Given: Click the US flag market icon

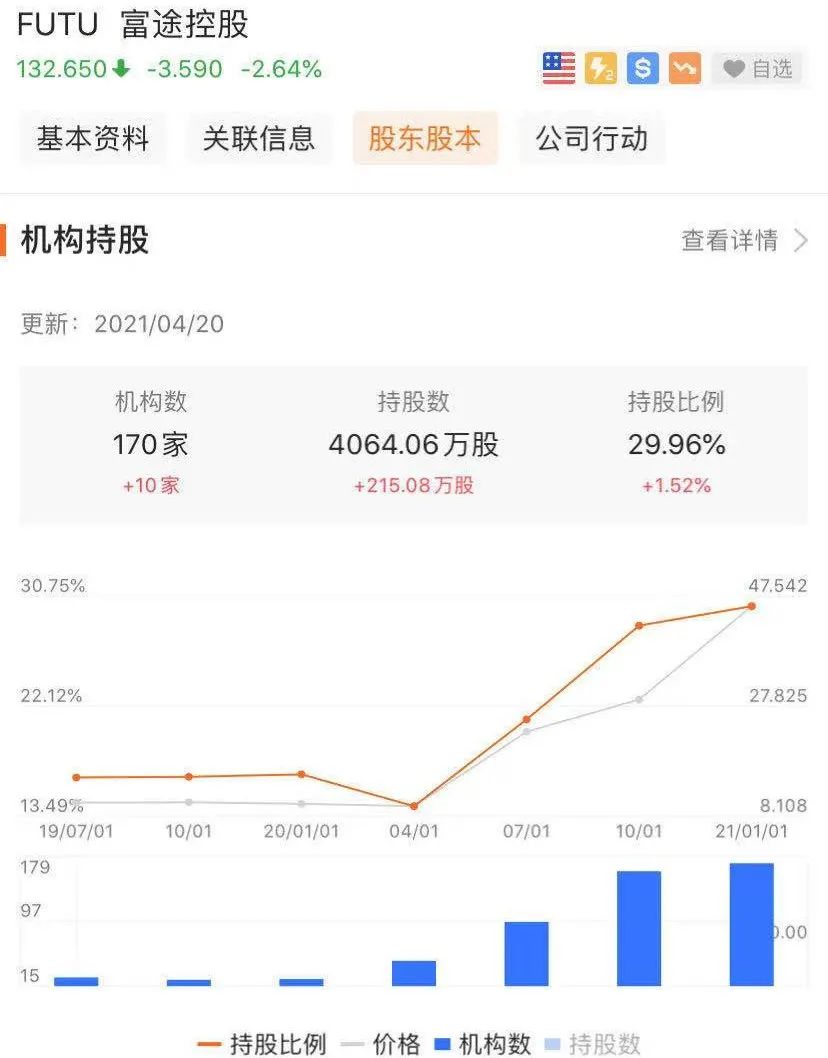Looking at the screenshot, I should click(557, 67).
